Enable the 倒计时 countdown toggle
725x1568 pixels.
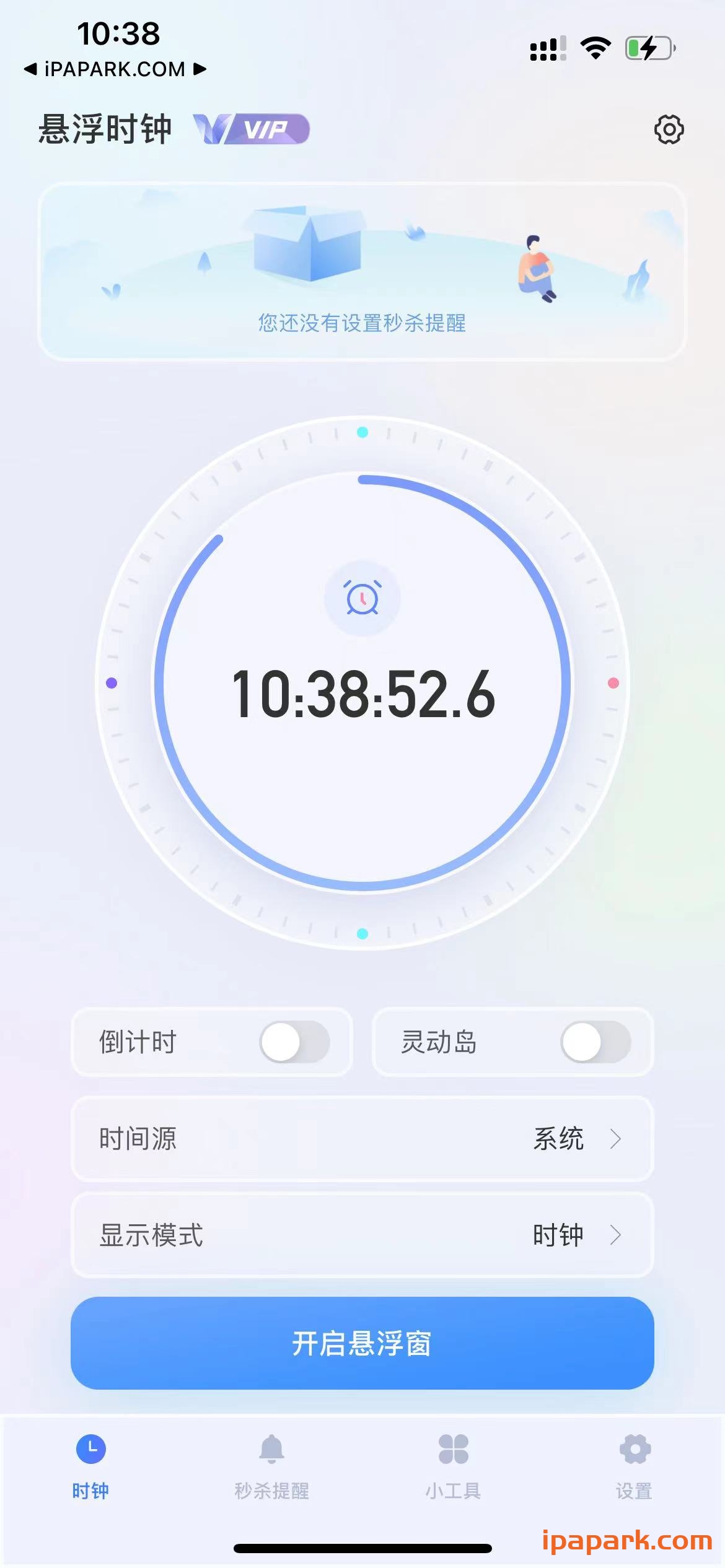297,1042
